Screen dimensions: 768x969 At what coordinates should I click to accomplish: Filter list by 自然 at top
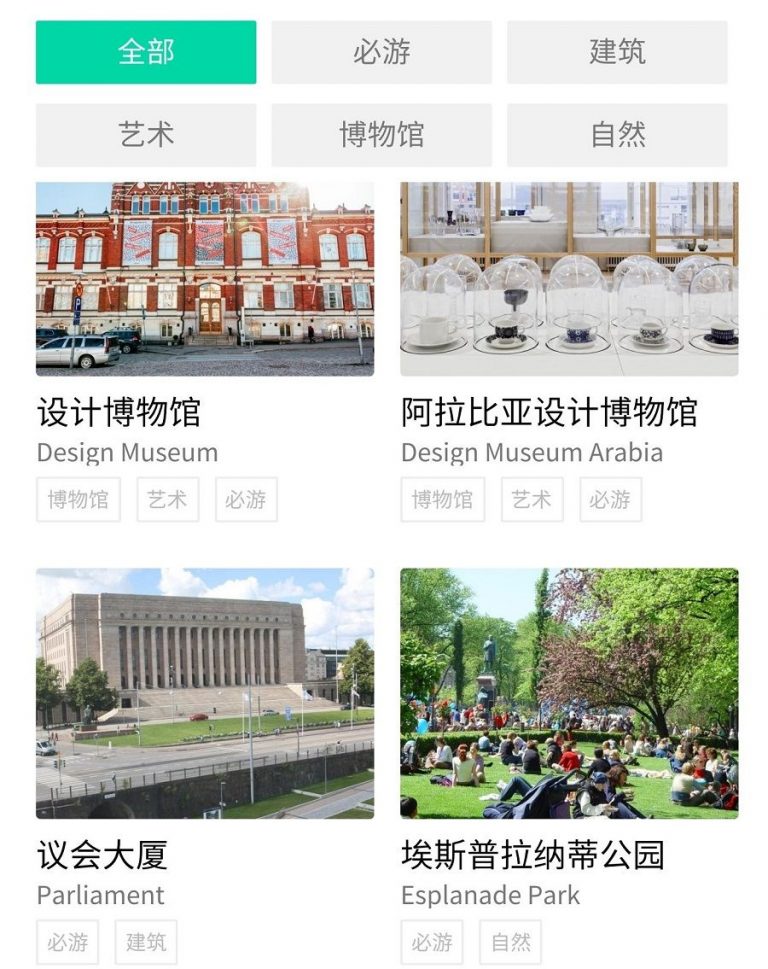coord(617,135)
